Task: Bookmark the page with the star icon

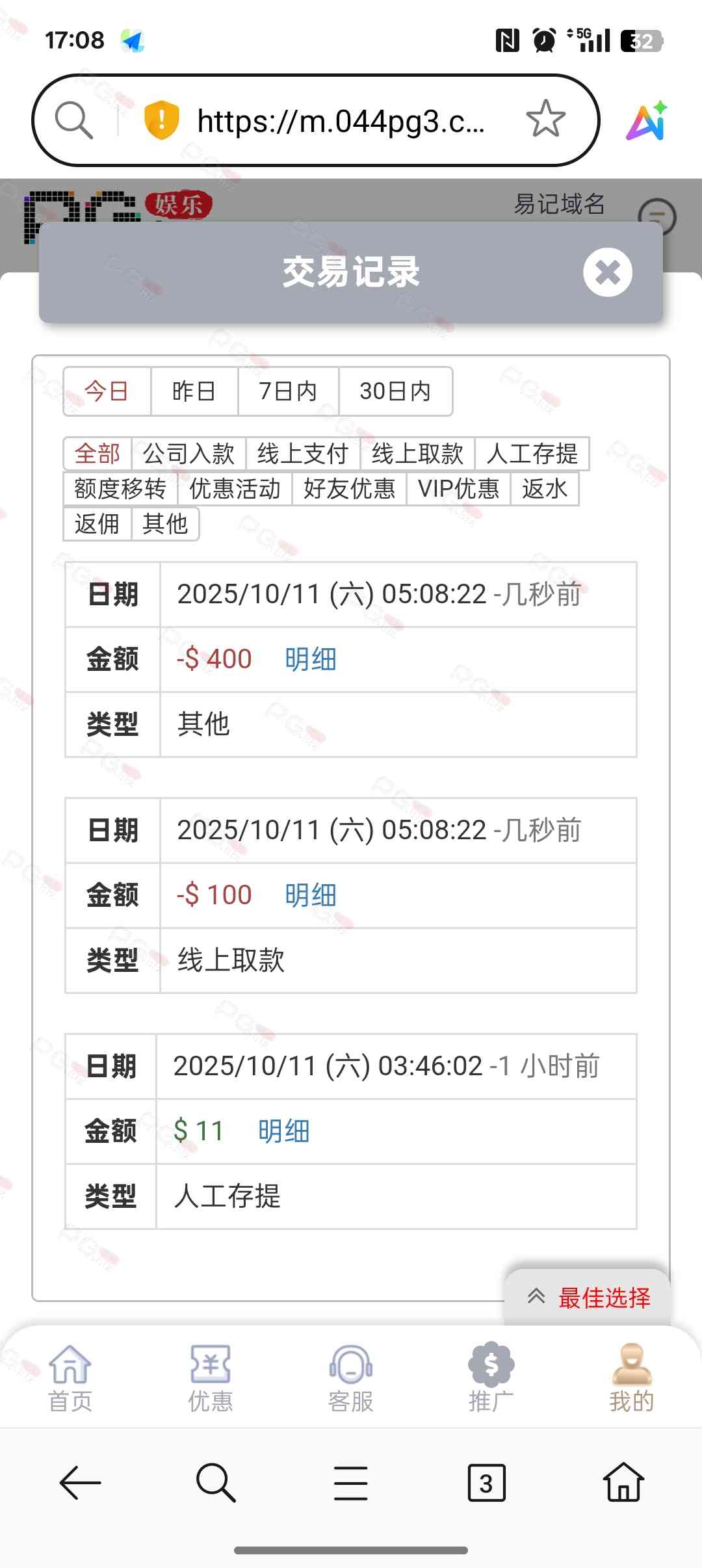Action: (x=545, y=120)
